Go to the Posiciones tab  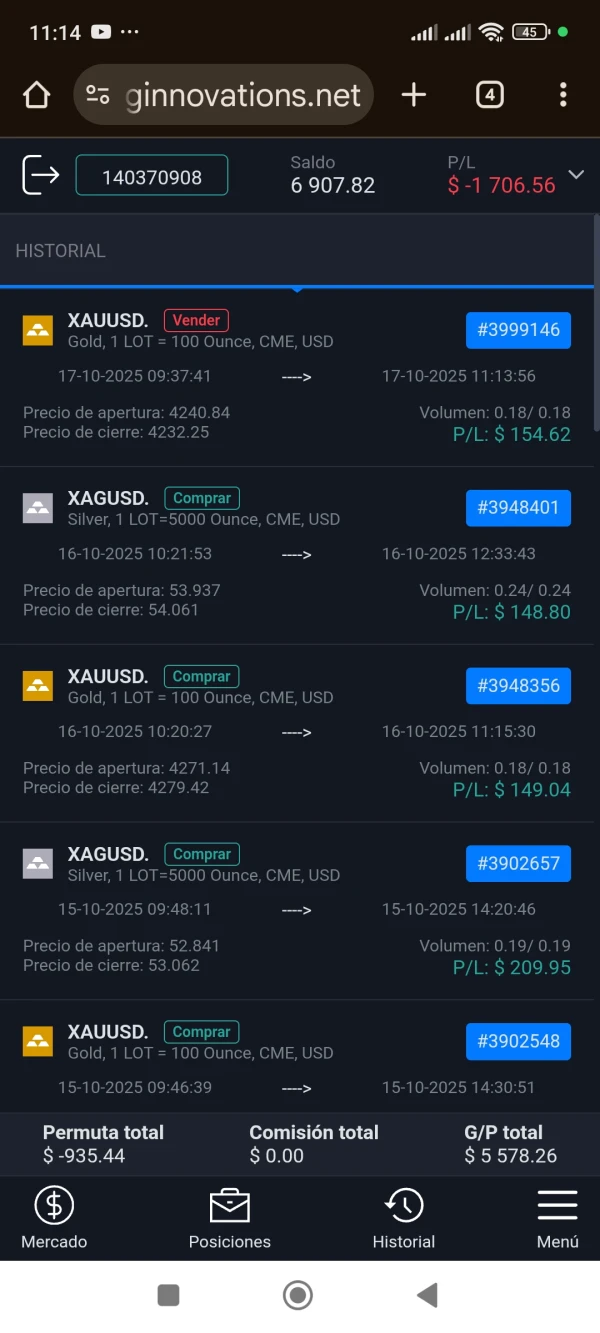click(x=230, y=1219)
